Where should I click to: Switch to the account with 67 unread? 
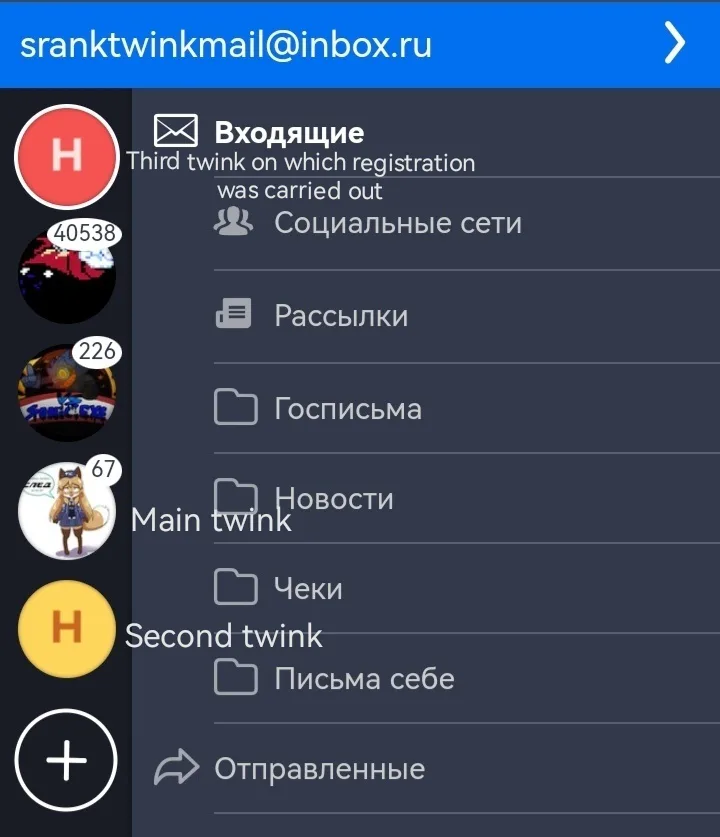click(x=66, y=510)
